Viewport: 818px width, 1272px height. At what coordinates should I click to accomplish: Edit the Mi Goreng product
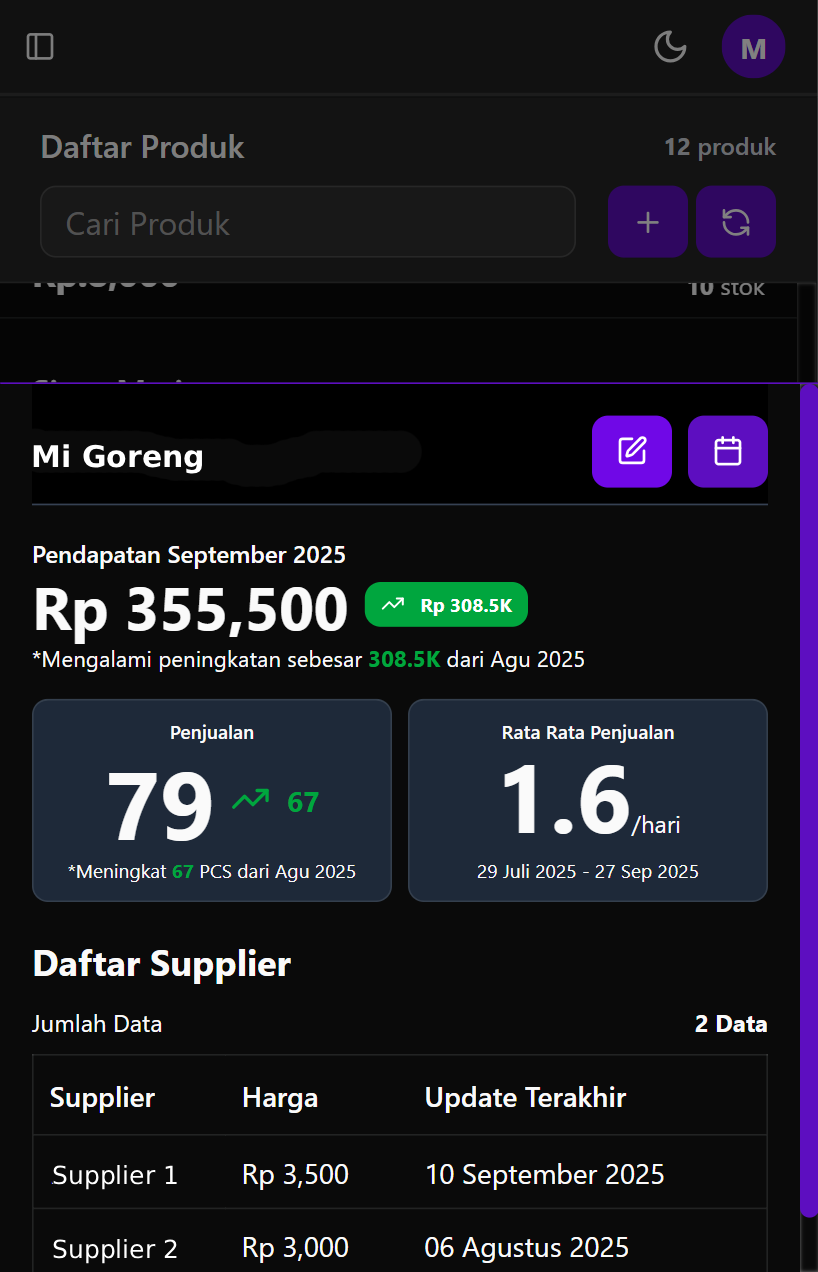tap(632, 451)
